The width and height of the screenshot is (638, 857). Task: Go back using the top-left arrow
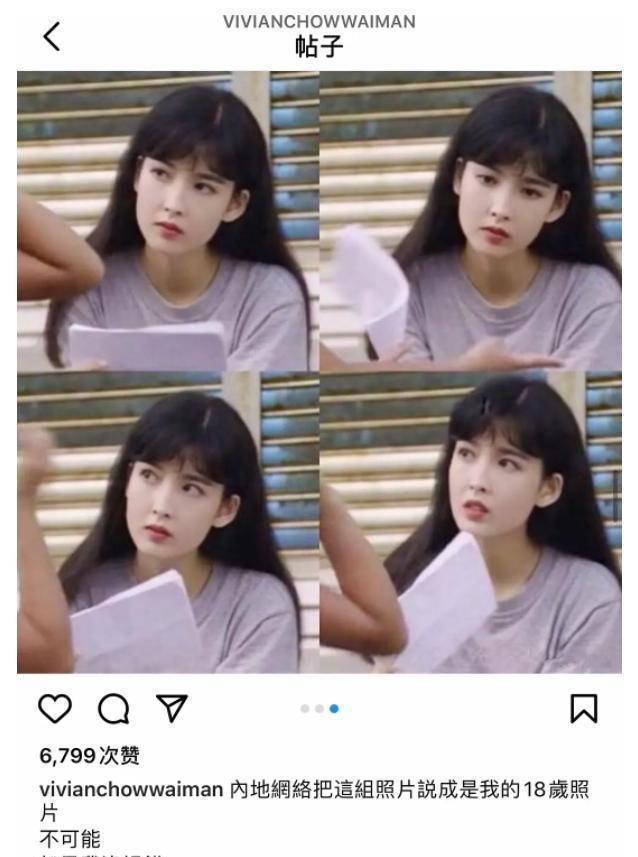pyautogui.click(x=52, y=37)
